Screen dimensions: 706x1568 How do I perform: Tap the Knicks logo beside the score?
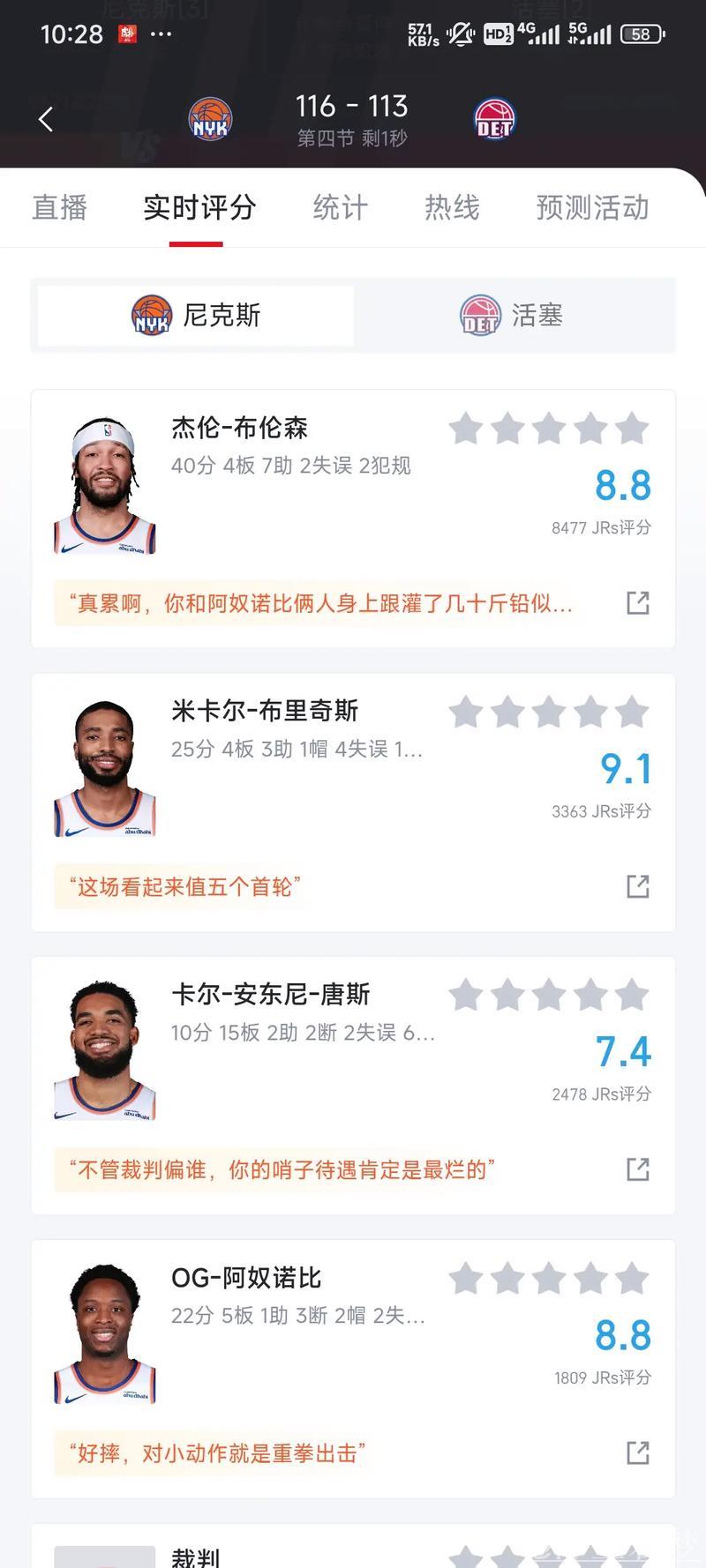tap(210, 117)
